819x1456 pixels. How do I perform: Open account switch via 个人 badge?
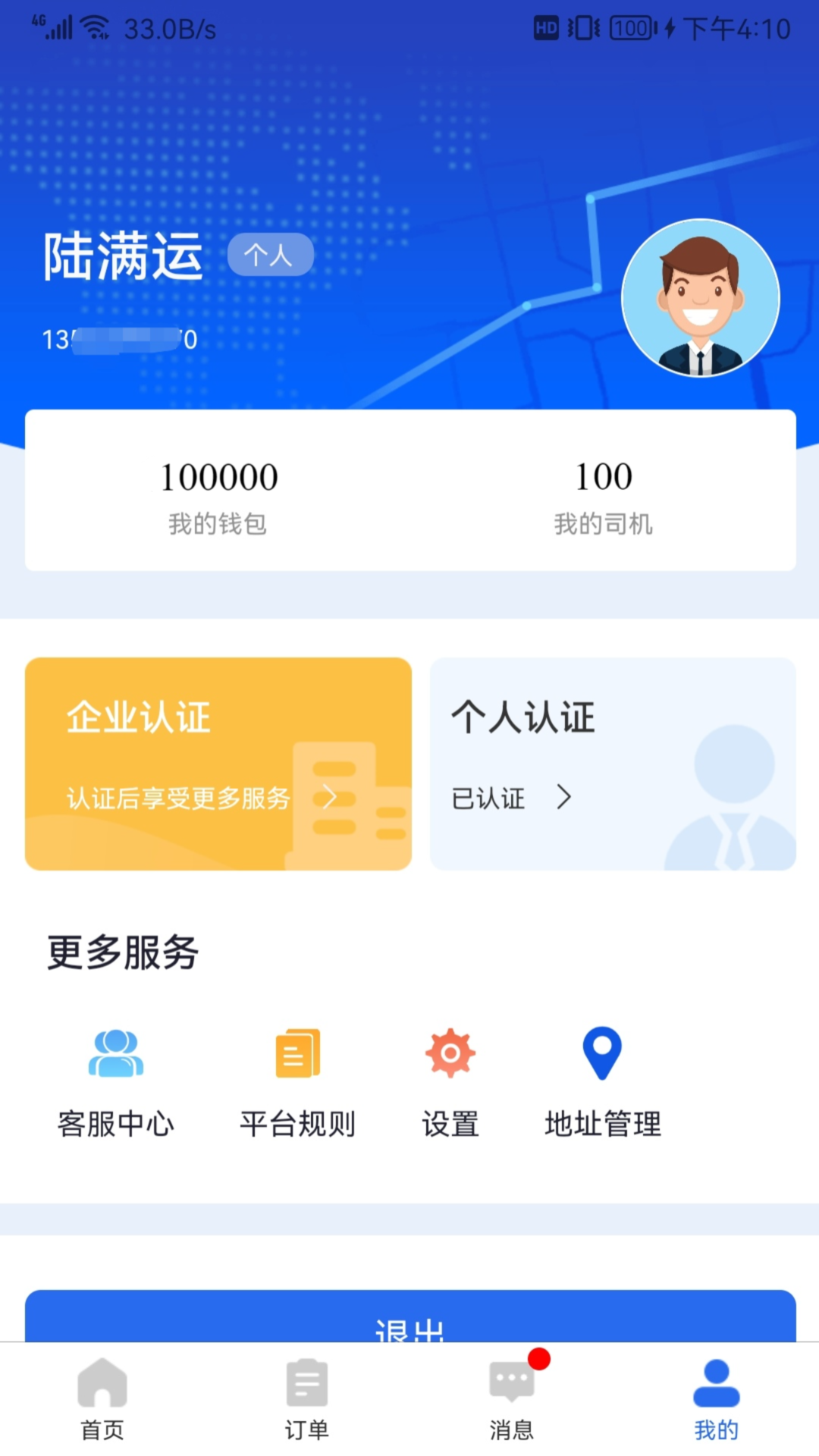(x=270, y=255)
